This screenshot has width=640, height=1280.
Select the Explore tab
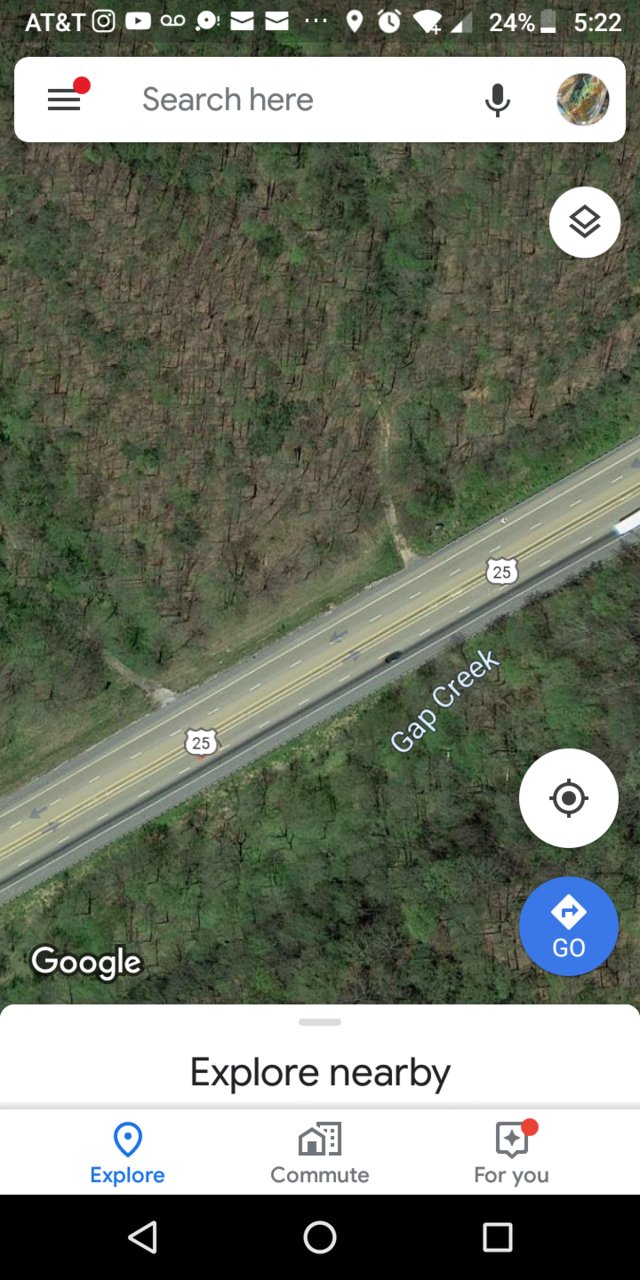(x=127, y=1152)
